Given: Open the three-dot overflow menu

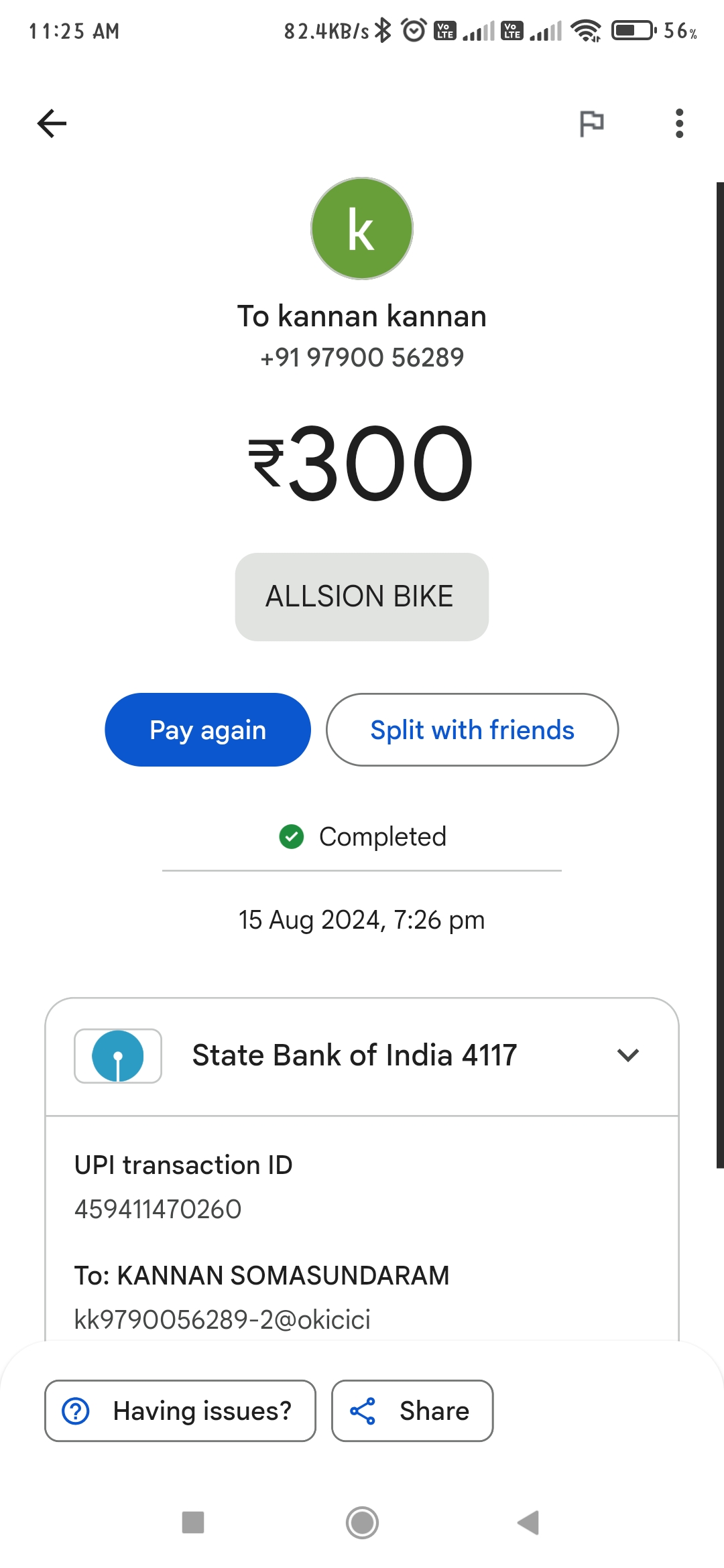Looking at the screenshot, I should pyautogui.click(x=679, y=123).
